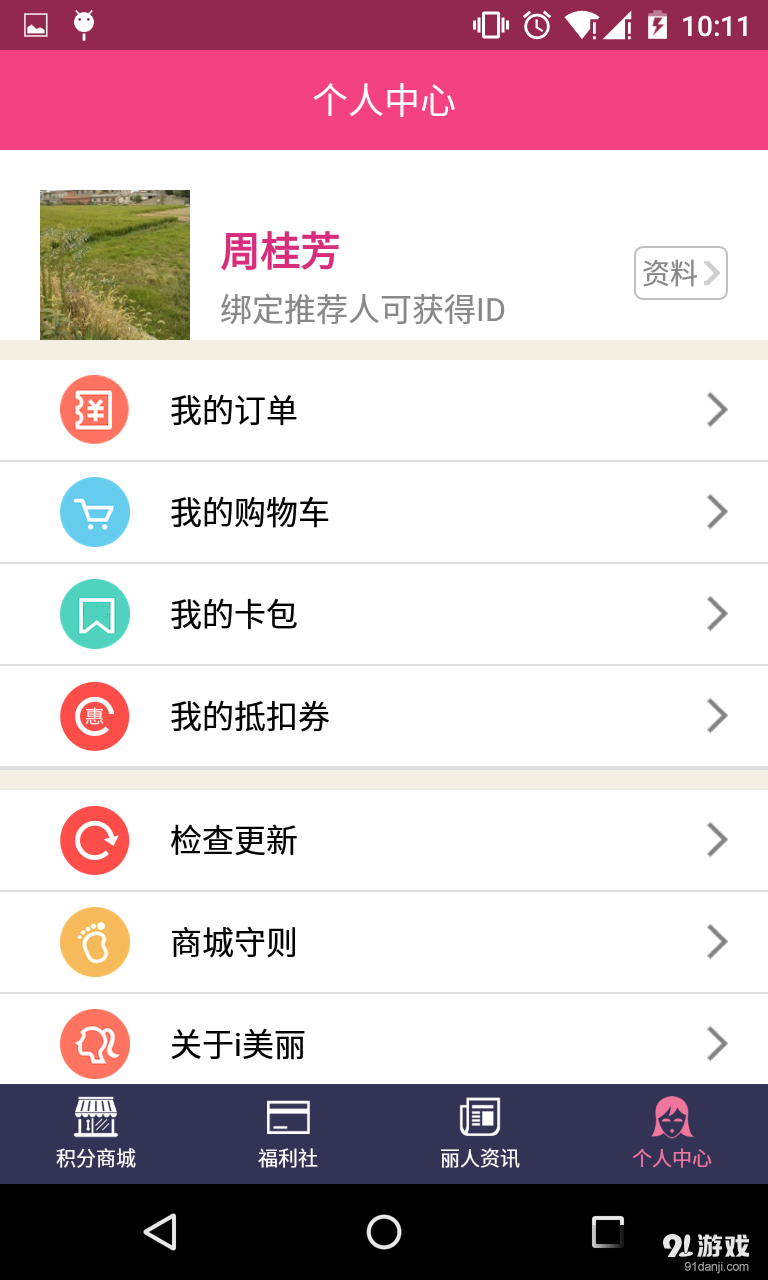Screen dimensions: 768x1280
Task: Expand 我的订单 with its chevron arrow
Action: pyautogui.click(x=717, y=409)
